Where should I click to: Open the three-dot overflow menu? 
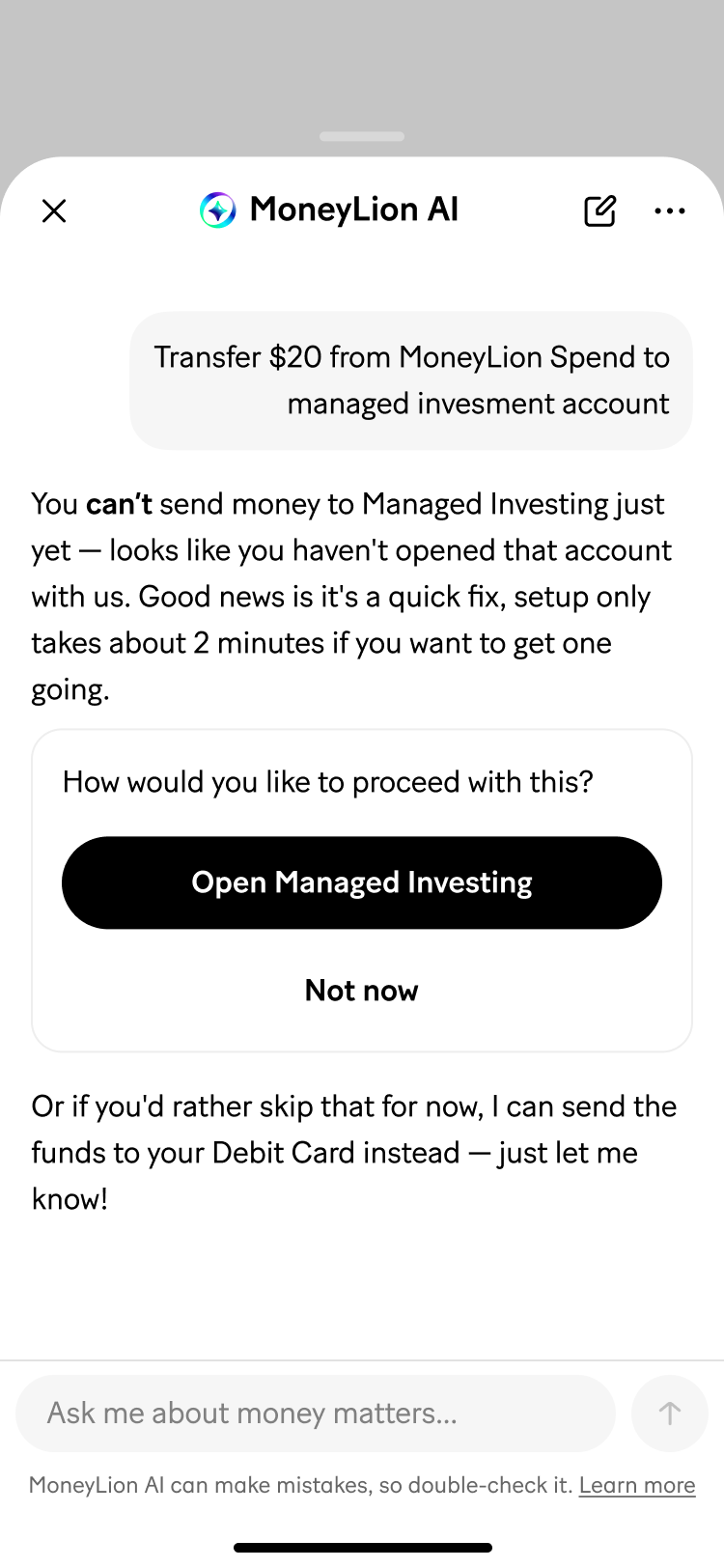pyautogui.click(x=670, y=210)
